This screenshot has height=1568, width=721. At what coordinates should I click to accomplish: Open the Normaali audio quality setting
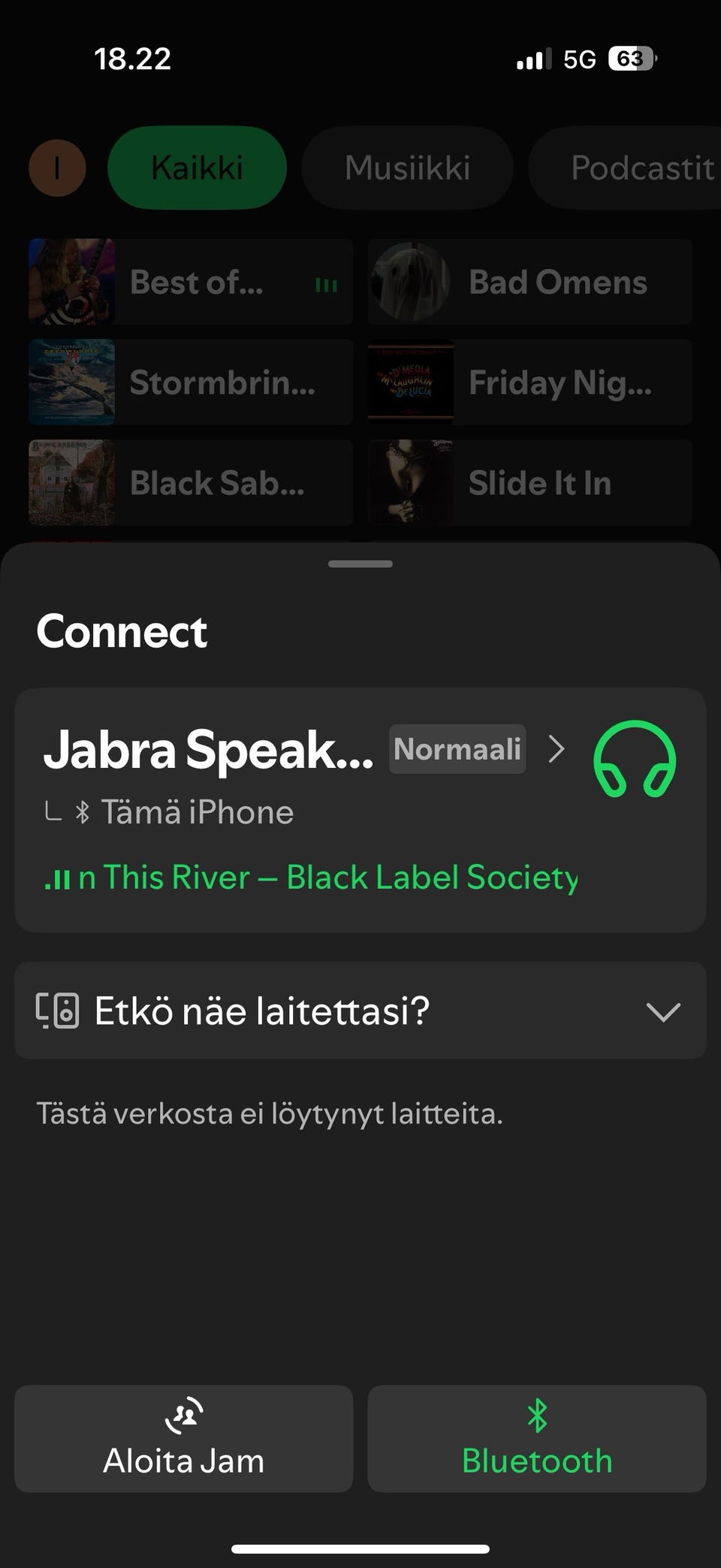pyautogui.click(x=457, y=749)
